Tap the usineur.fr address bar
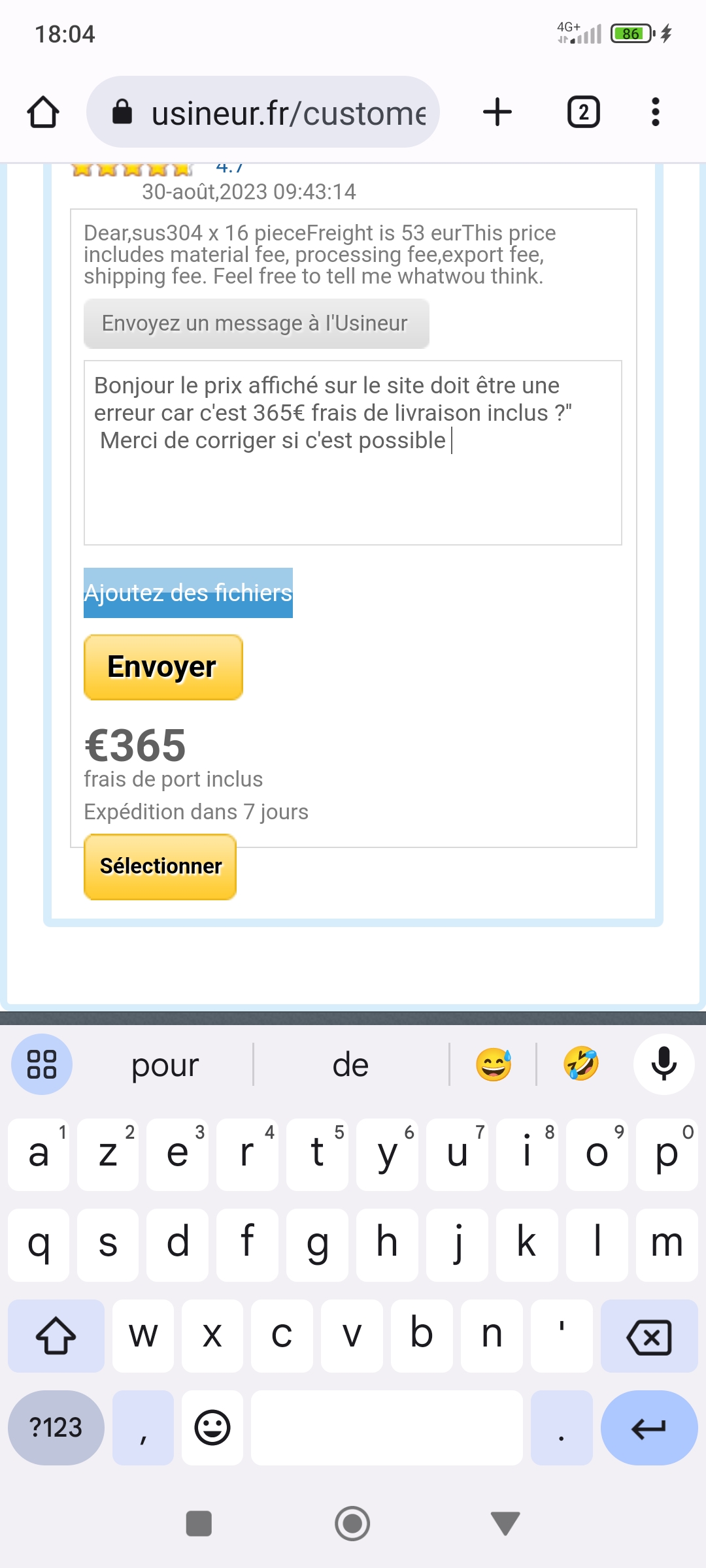Viewport: 706px width, 1568px height. [x=263, y=112]
